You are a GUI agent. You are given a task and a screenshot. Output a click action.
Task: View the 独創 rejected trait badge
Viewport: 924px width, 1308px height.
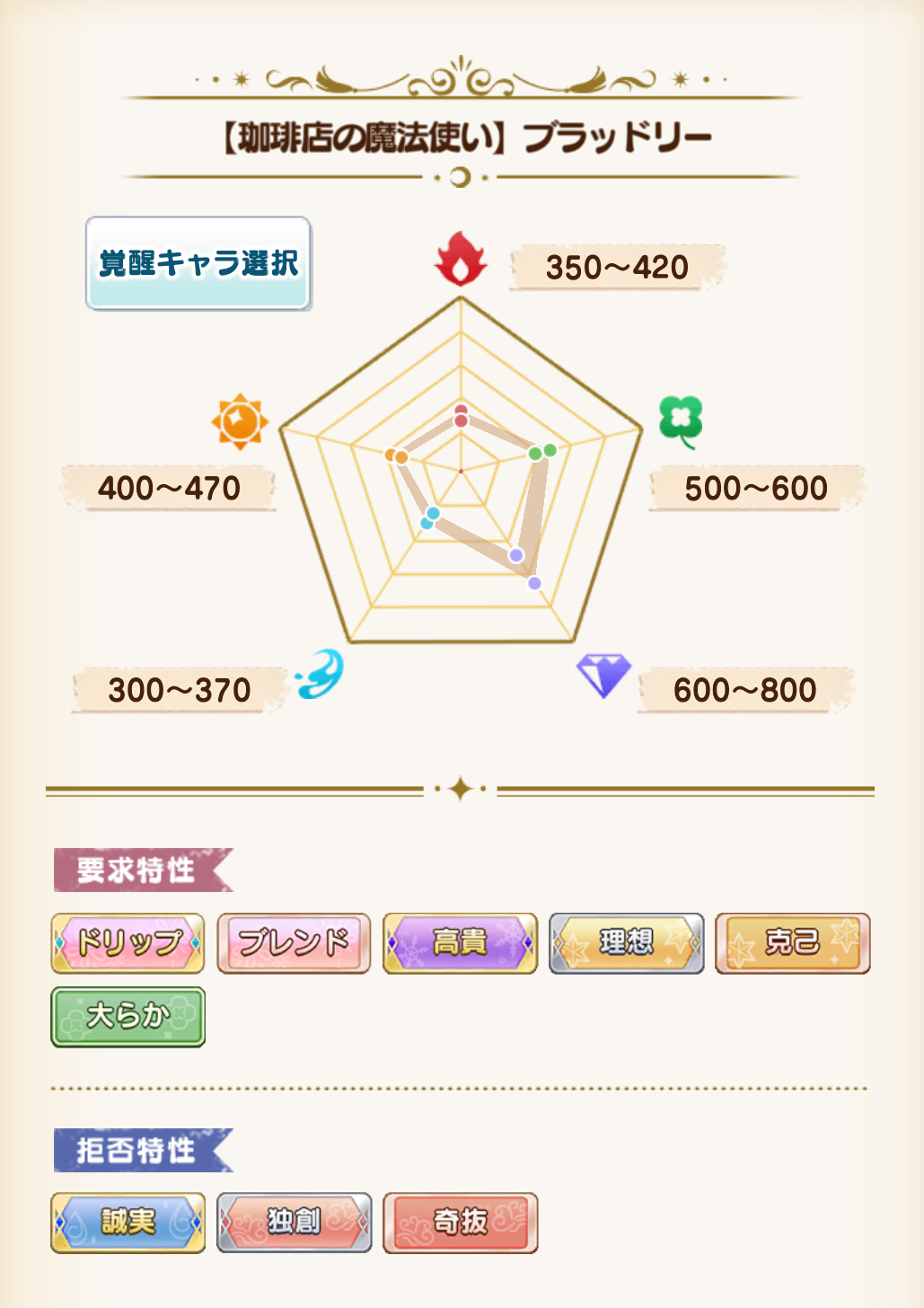pos(294,1222)
